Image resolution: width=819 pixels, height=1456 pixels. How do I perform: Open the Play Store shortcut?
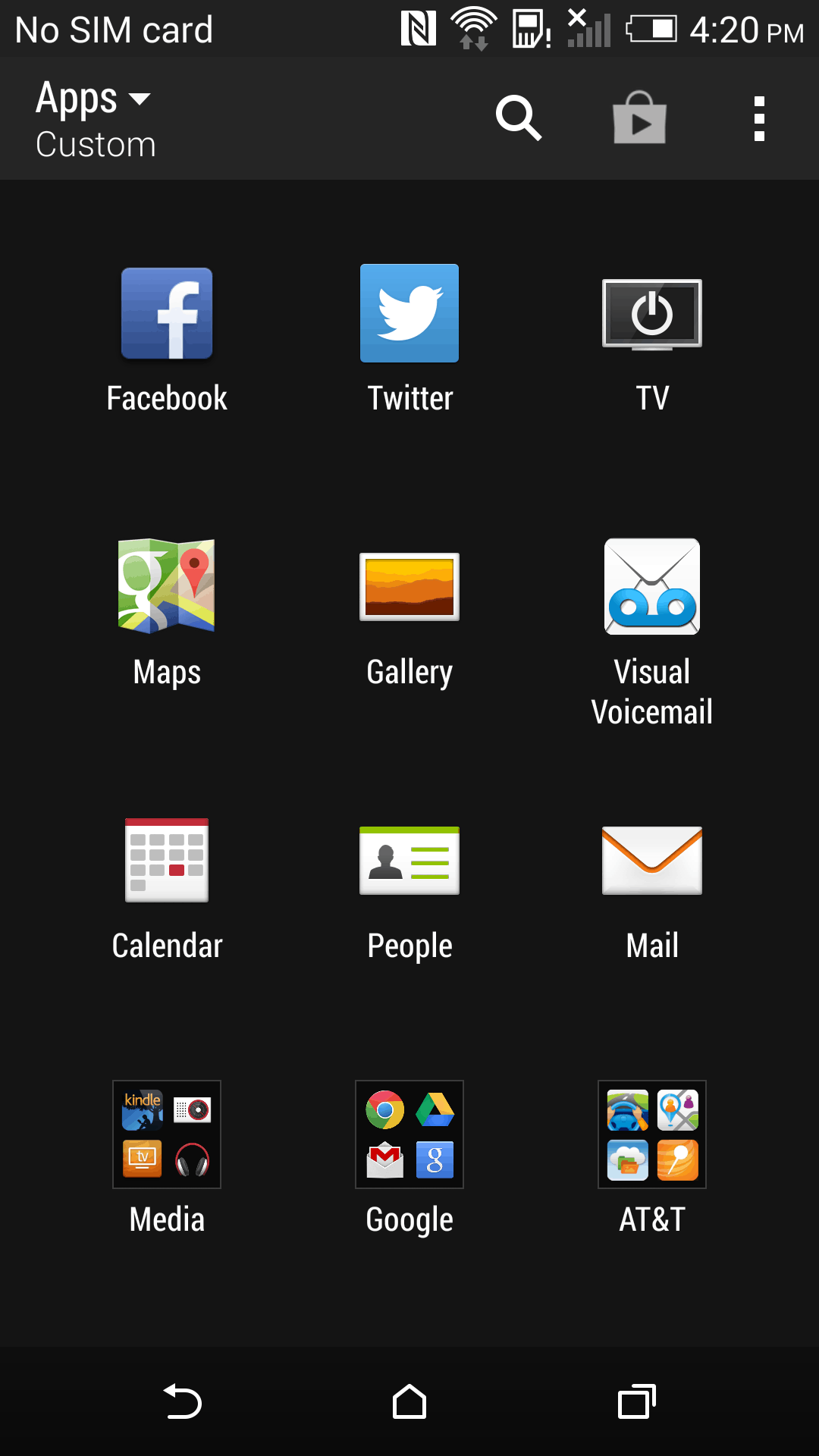[639, 118]
